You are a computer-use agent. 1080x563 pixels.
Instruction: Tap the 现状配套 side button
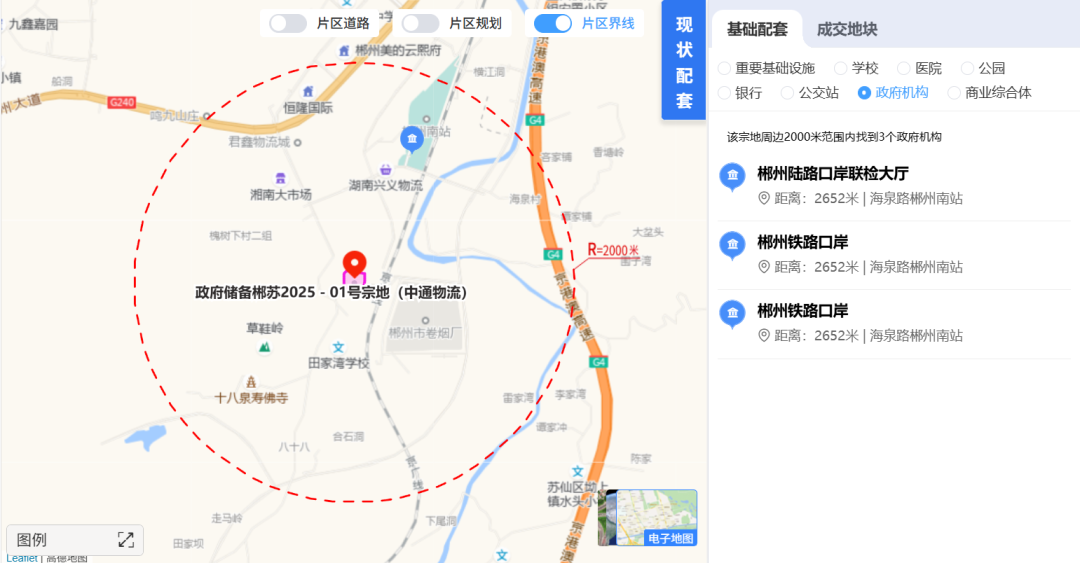pos(684,63)
